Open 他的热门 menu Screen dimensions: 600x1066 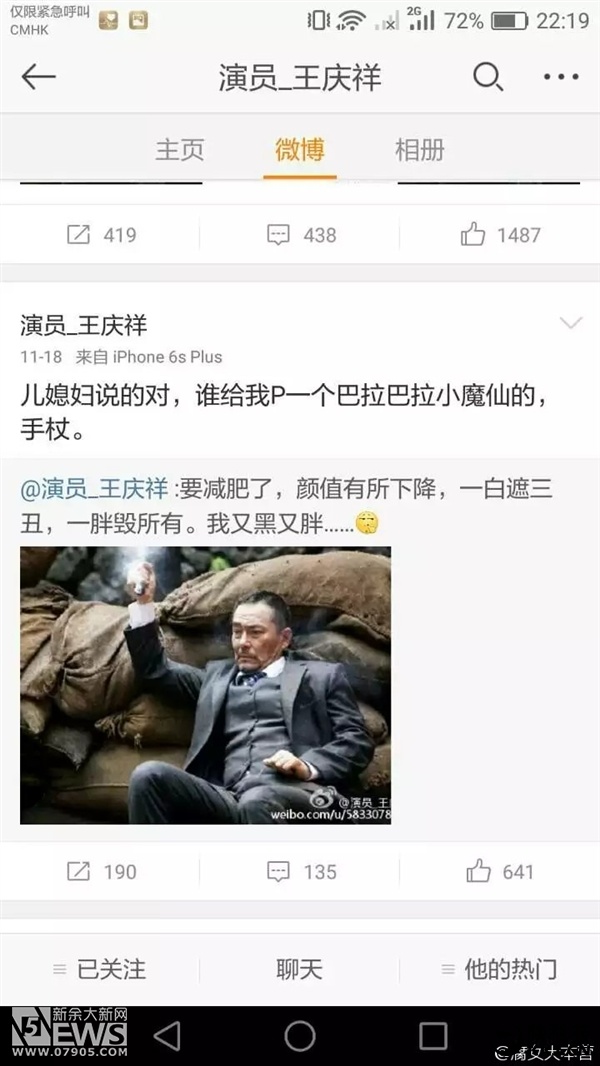point(499,969)
